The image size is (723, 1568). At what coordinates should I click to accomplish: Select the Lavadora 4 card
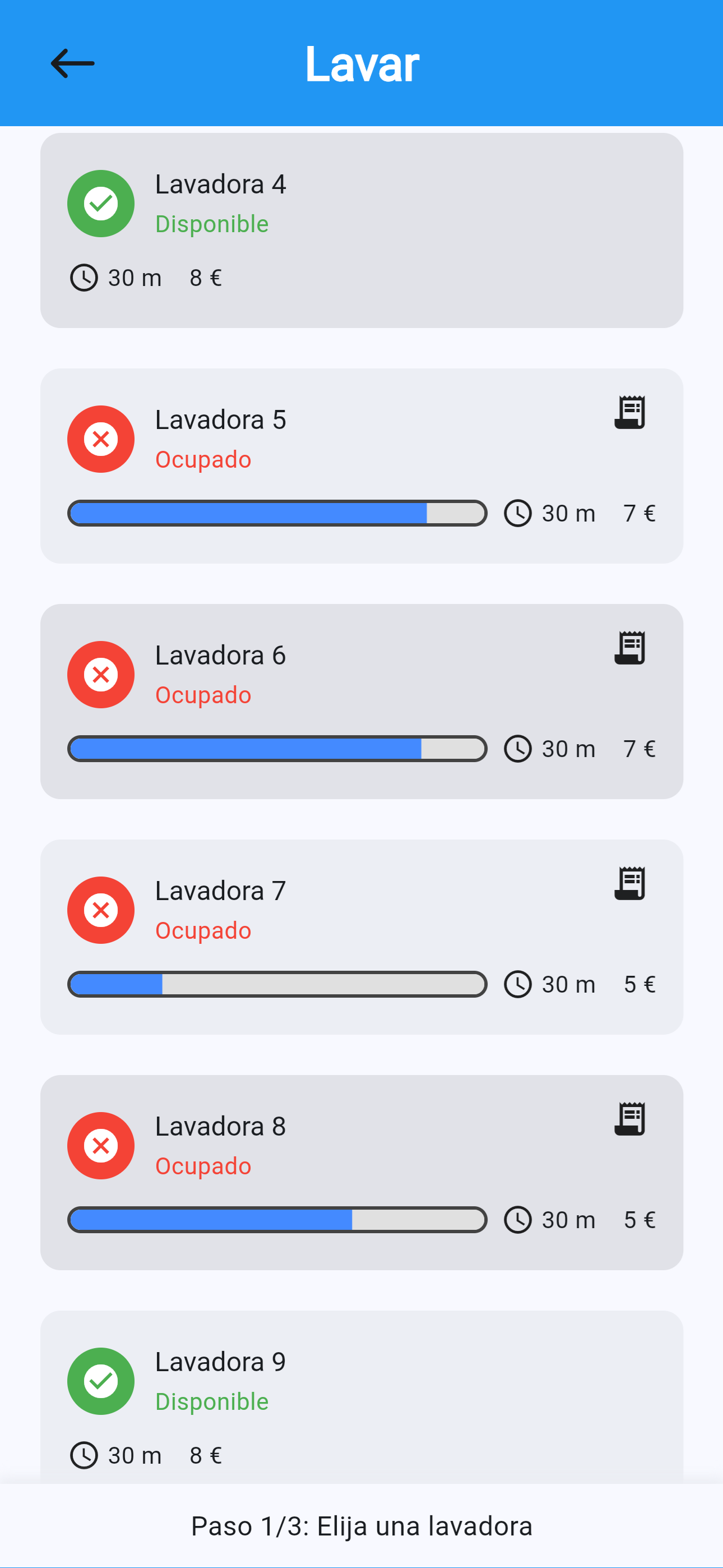[361, 230]
